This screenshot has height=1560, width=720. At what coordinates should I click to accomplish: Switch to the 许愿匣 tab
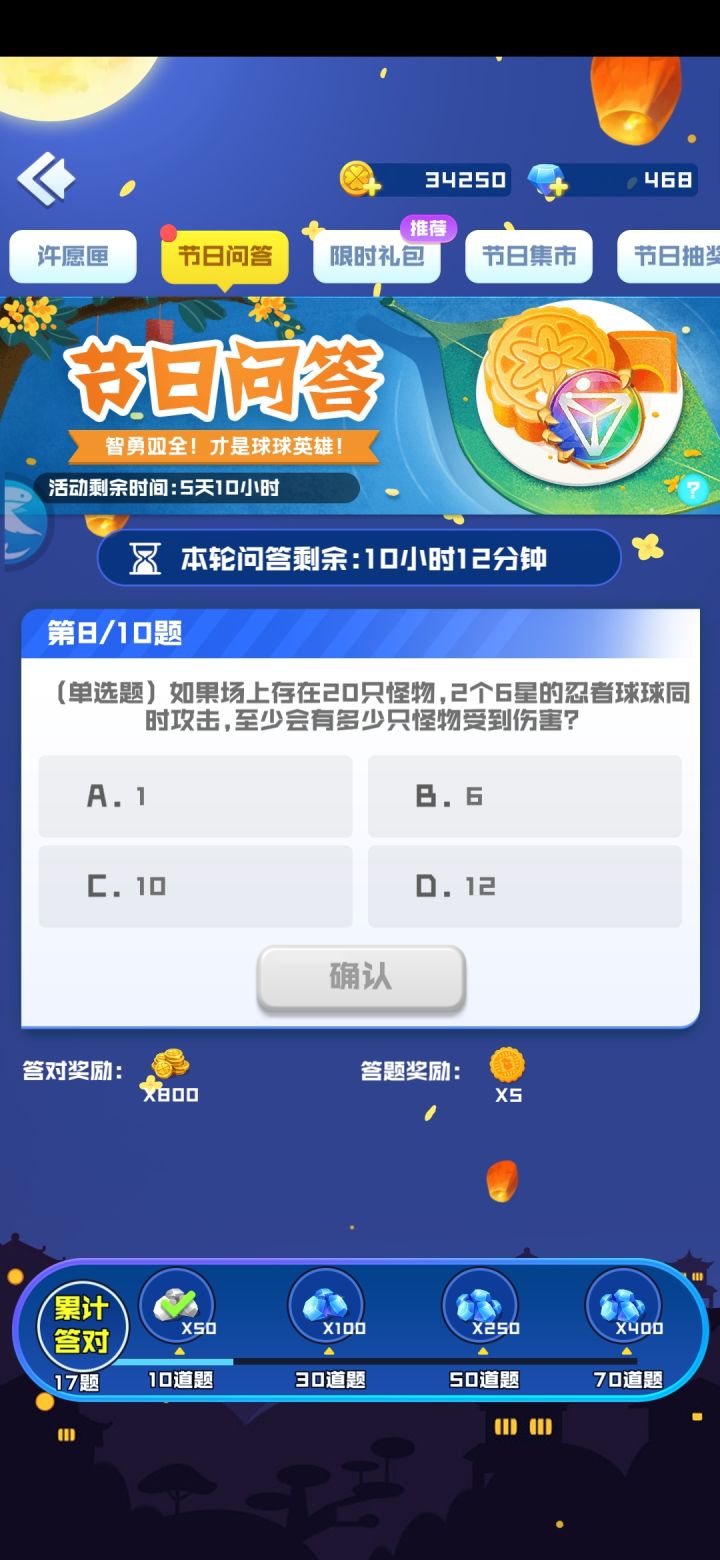tap(73, 257)
